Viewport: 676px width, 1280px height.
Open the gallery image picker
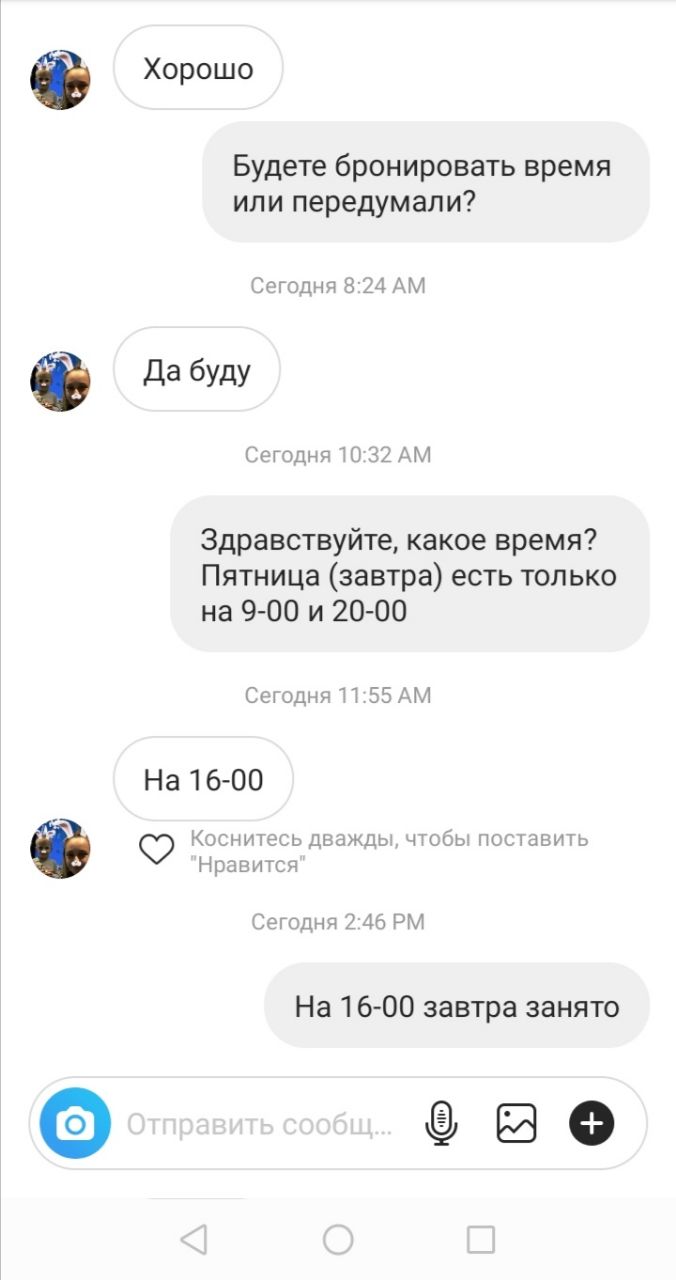pos(517,1124)
